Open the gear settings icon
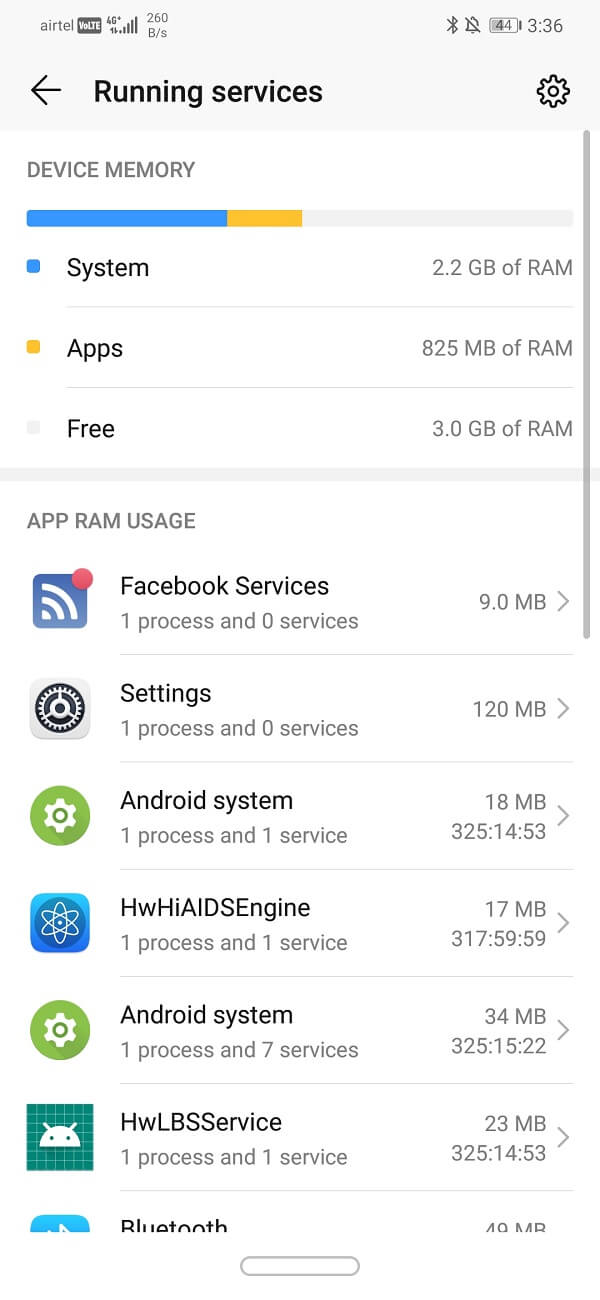Image resolution: width=600 pixels, height=1300 pixels. (553, 92)
